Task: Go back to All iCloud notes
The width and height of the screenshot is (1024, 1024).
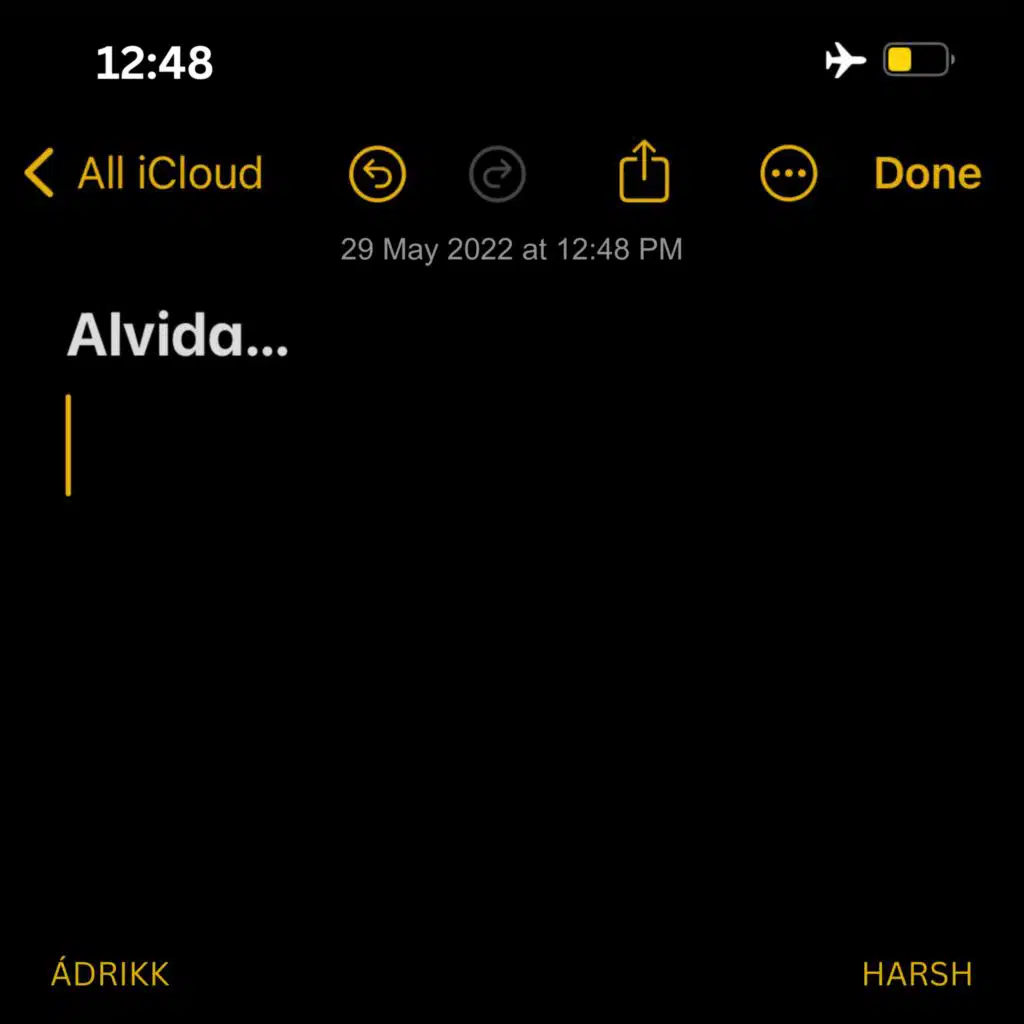Action: click(x=143, y=173)
